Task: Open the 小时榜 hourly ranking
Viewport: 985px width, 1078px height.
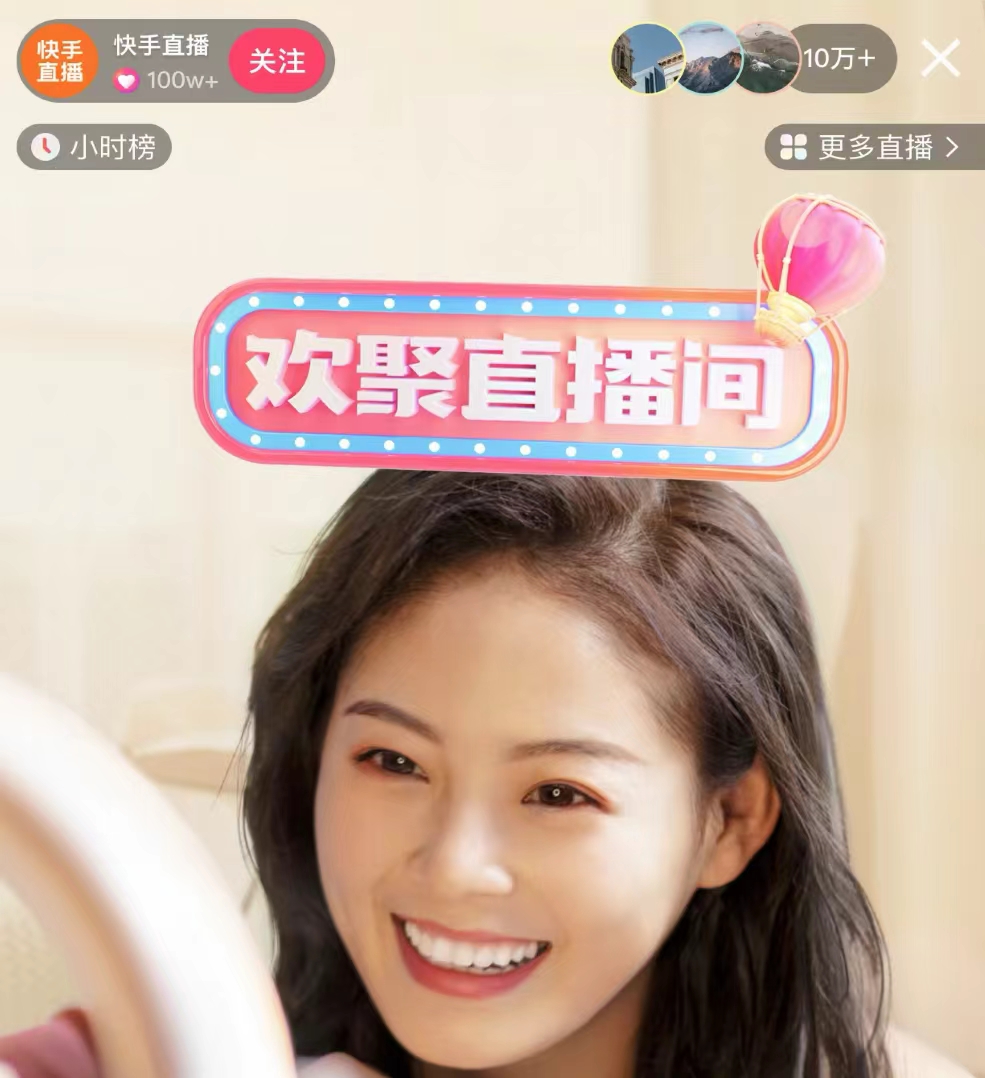Action: pos(94,148)
